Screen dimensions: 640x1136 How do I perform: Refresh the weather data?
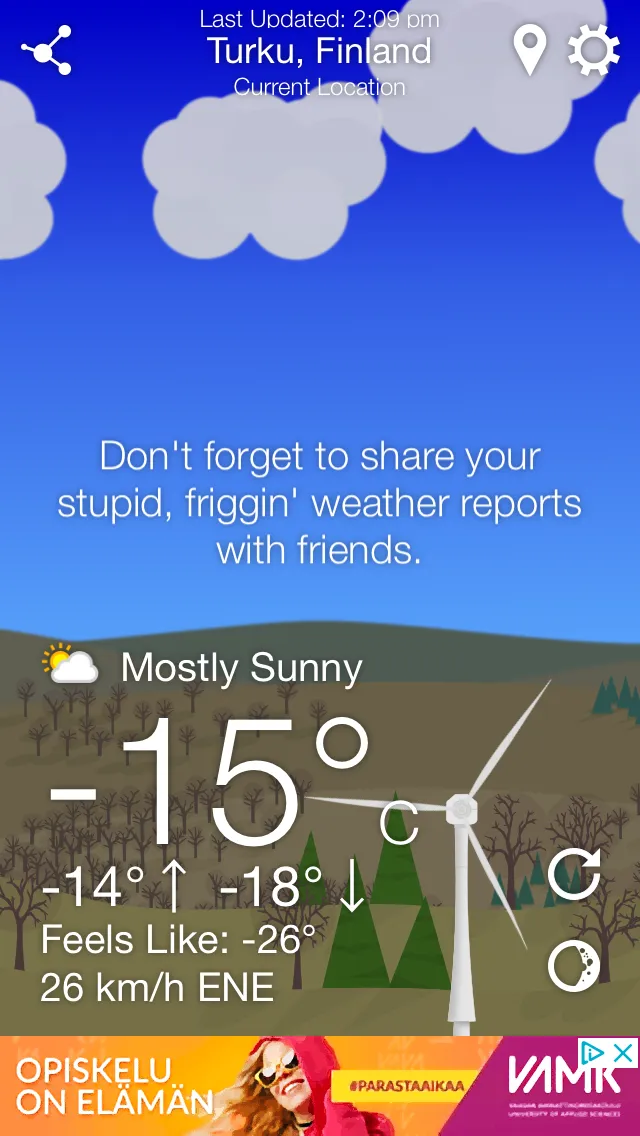[574, 873]
